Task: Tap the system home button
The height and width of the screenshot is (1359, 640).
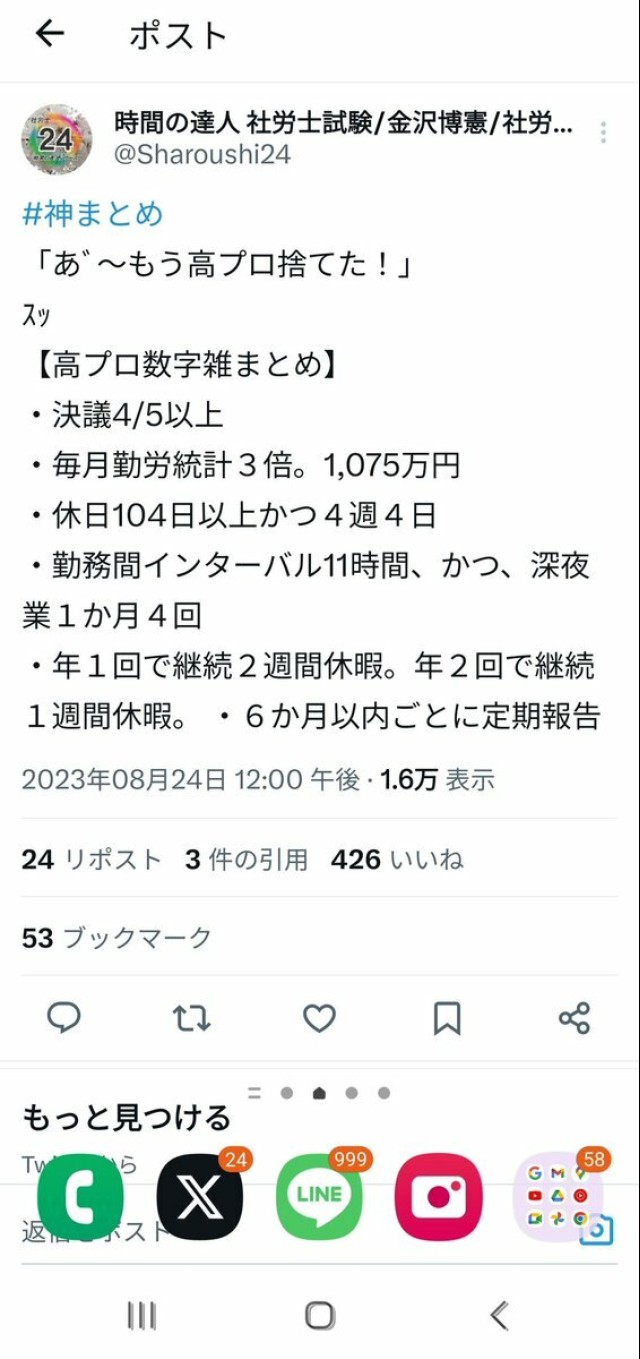Action: tap(319, 1315)
